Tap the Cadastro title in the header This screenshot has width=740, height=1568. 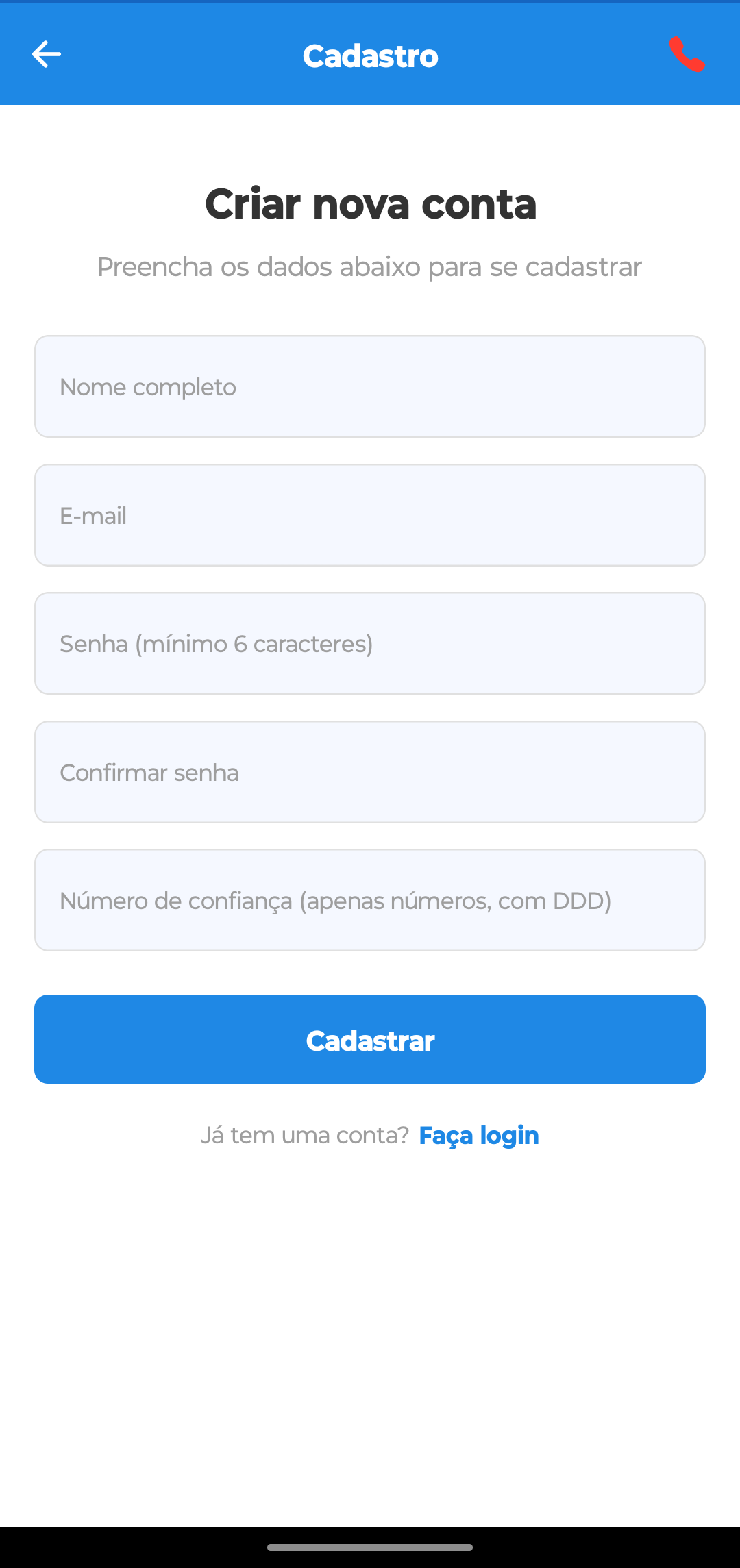coord(370,55)
